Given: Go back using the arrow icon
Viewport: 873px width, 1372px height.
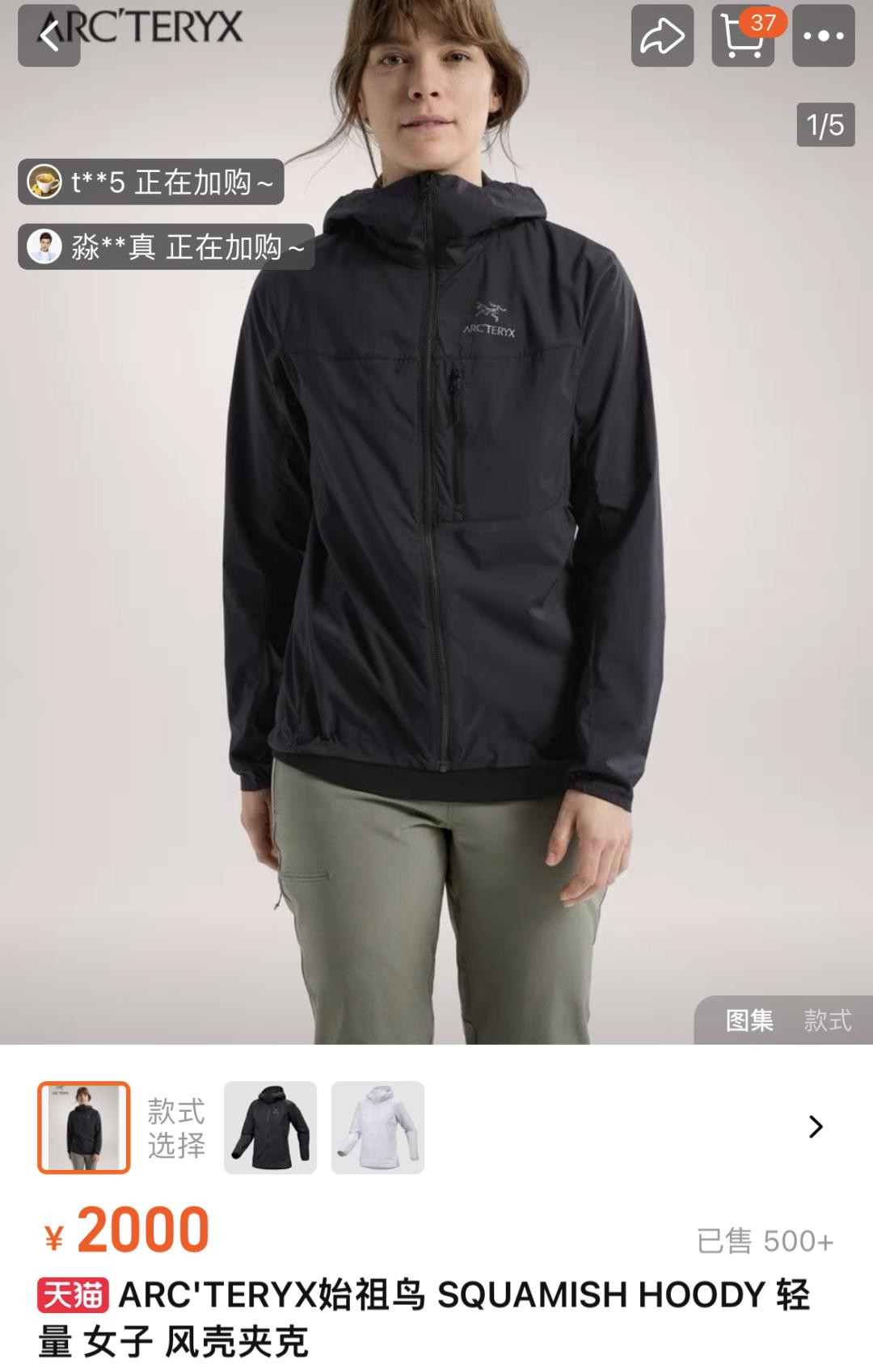Looking at the screenshot, I should [x=49, y=36].
